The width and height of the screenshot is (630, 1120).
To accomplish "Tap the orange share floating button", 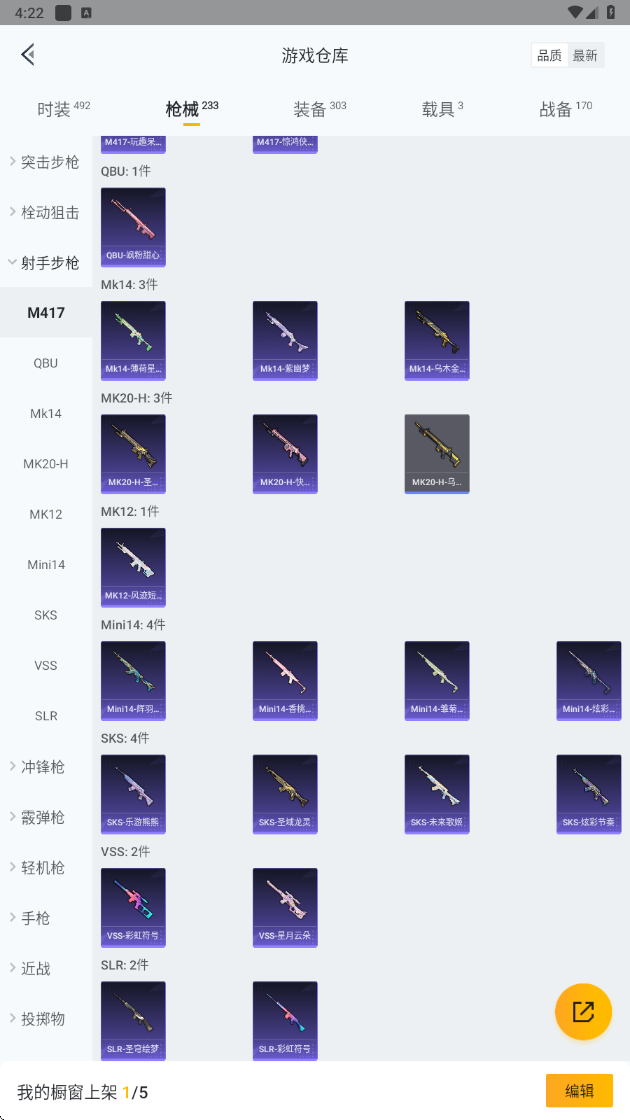I will coord(583,1011).
